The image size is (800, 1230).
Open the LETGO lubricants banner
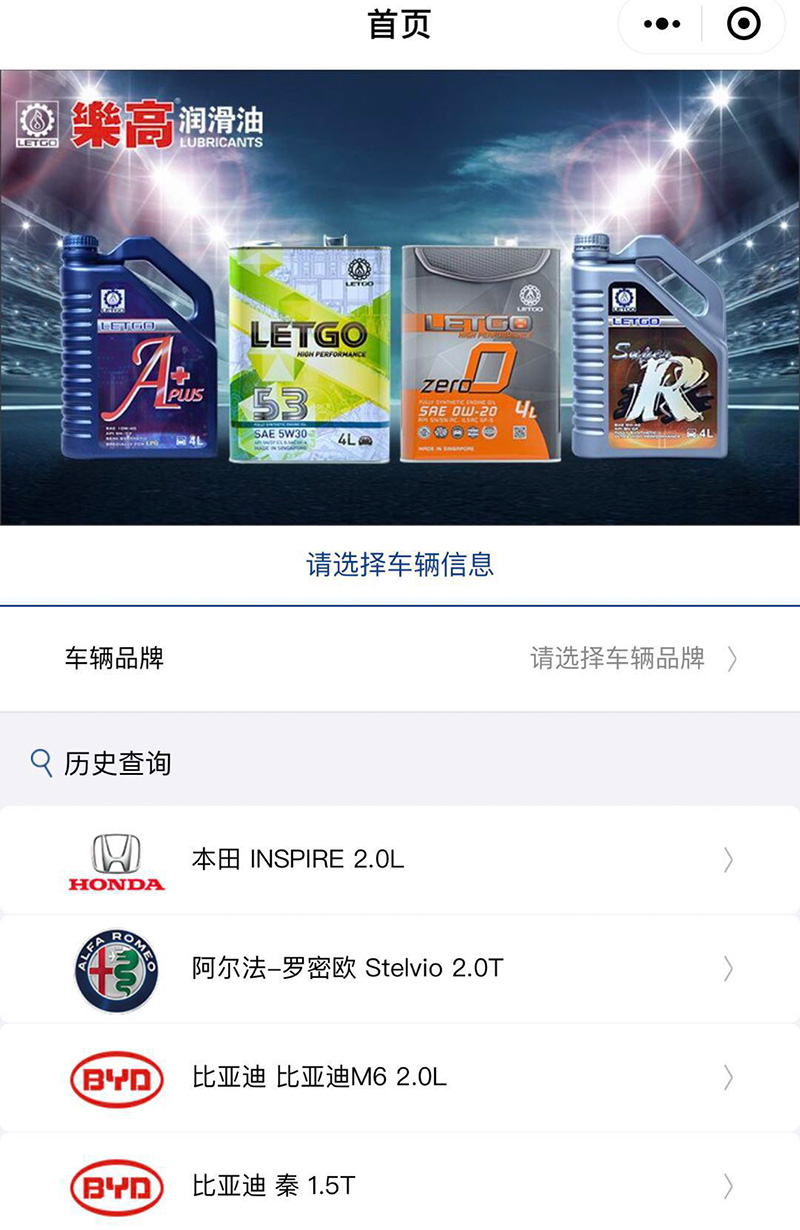(400, 297)
